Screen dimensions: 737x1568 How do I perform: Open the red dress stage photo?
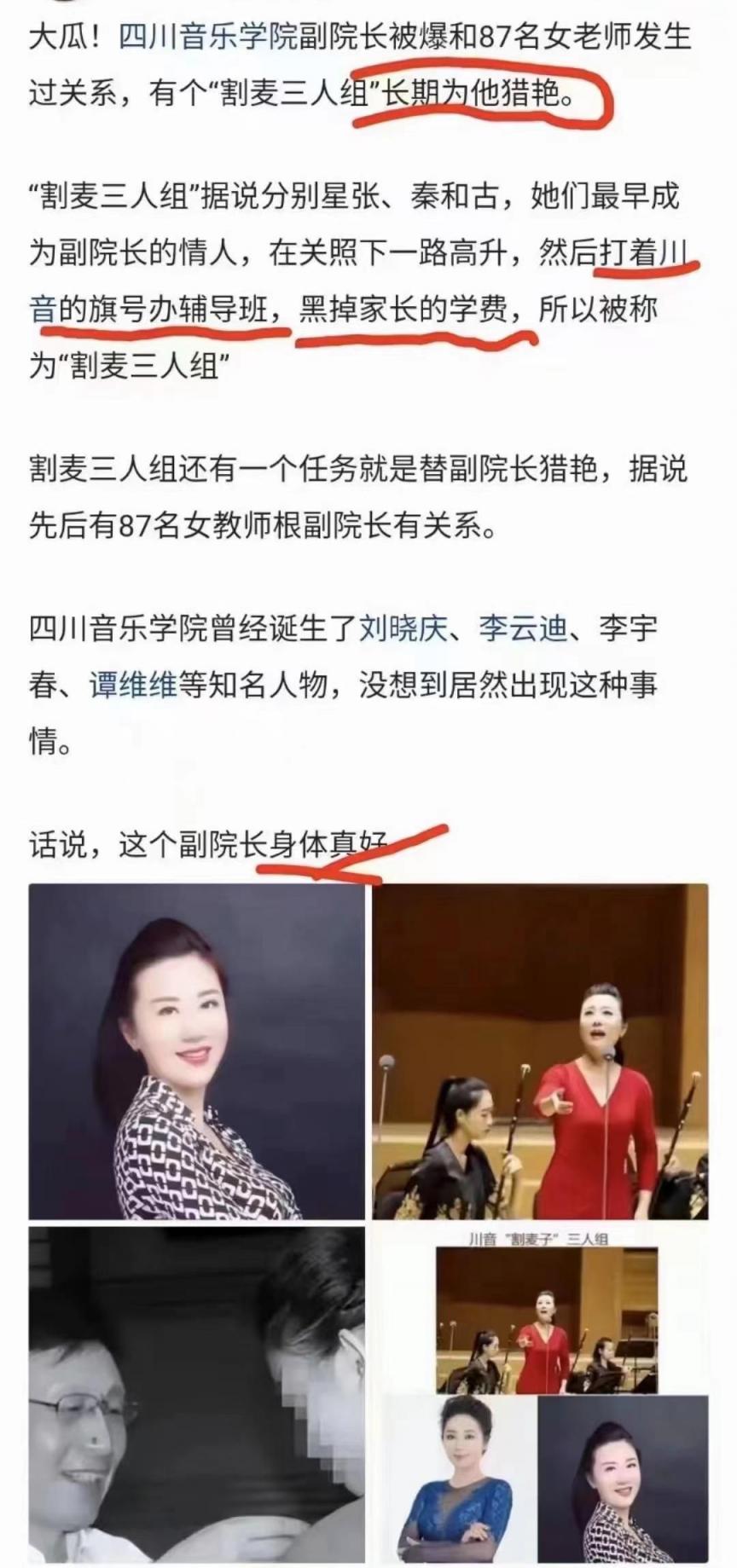540,1051
